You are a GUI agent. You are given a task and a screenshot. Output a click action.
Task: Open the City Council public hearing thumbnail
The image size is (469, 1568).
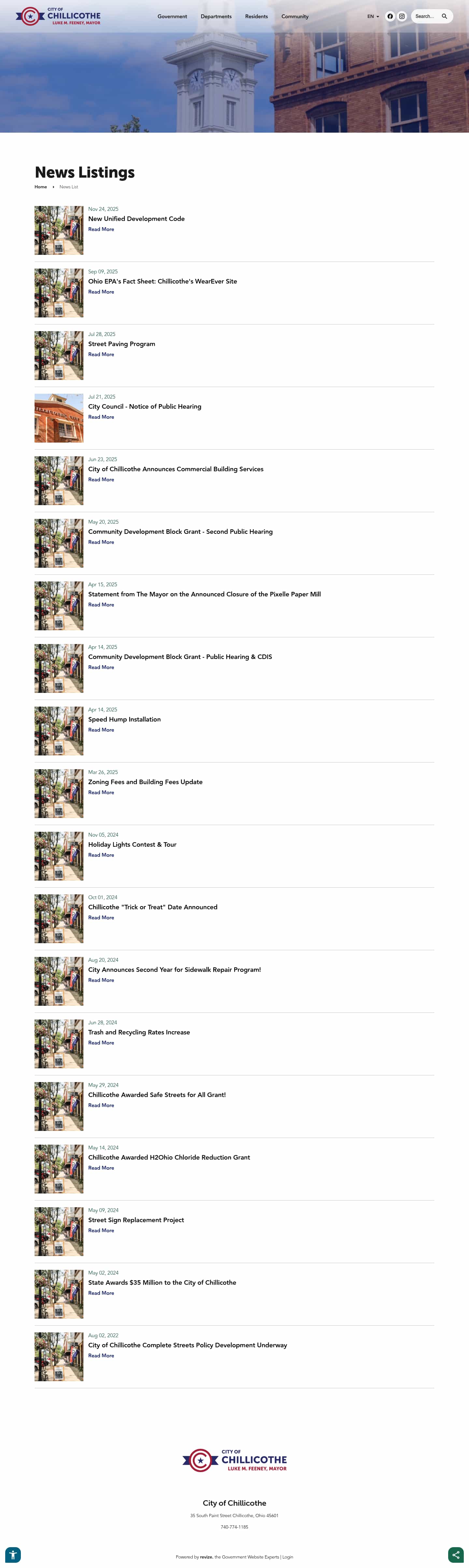(59, 418)
